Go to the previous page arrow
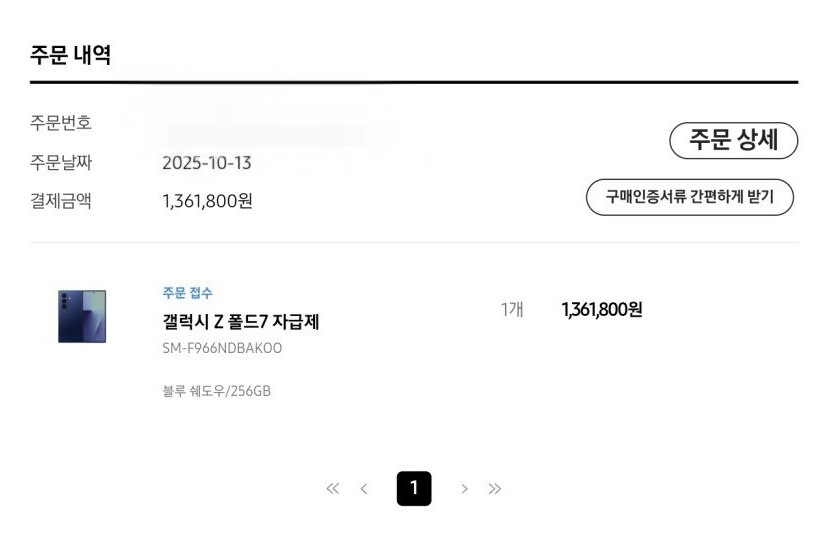840x544 pixels. click(364, 489)
